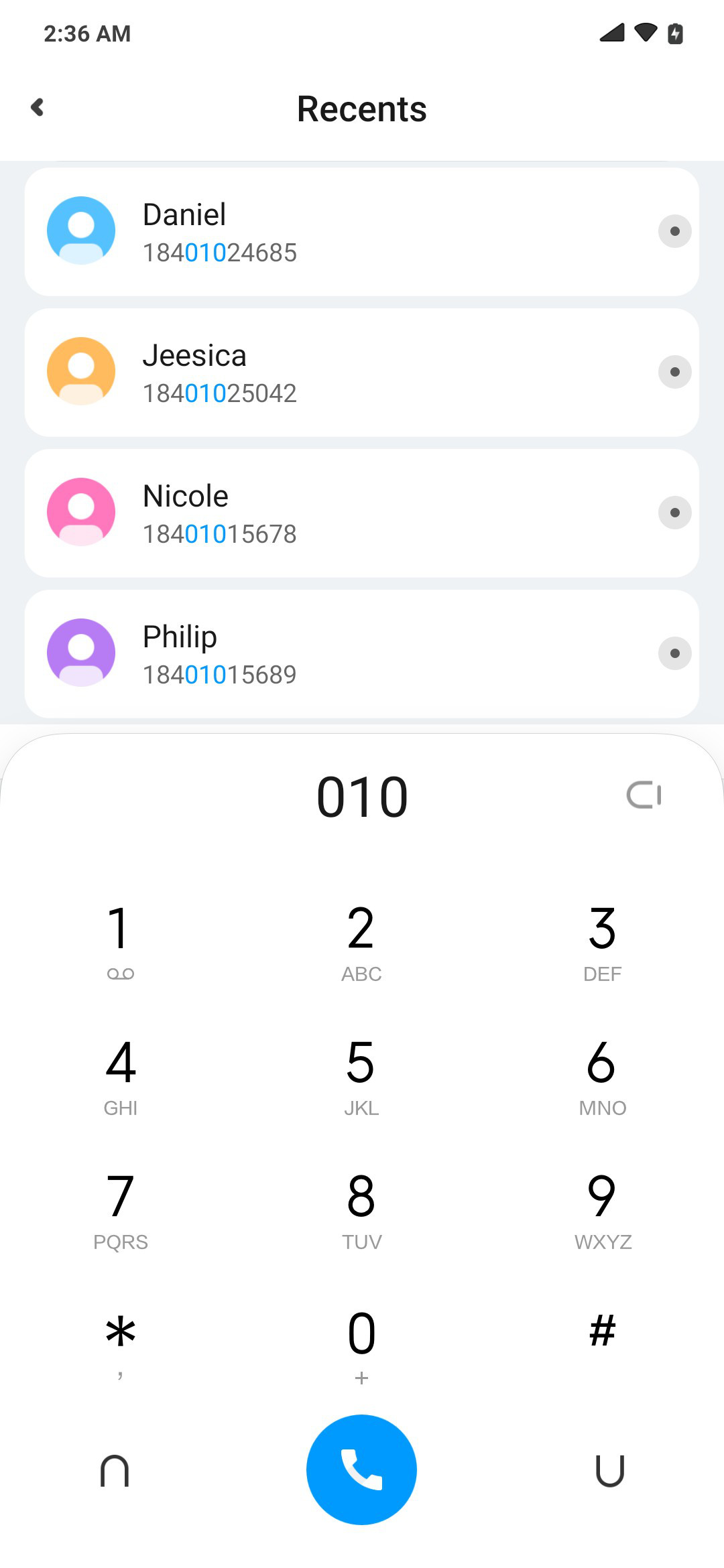Enter the star key
724x1568 pixels.
click(x=121, y=1344)
